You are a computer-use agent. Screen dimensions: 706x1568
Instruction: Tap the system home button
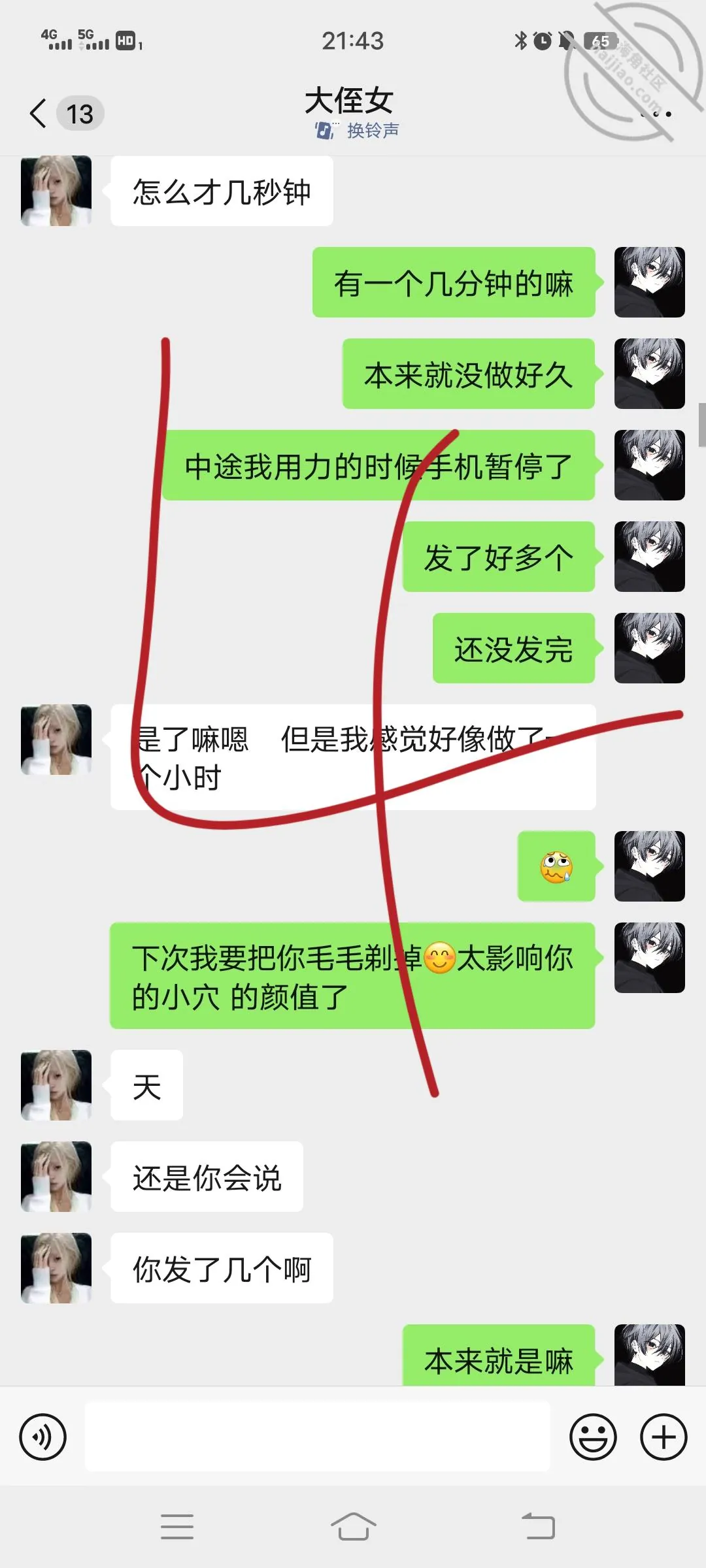353,1527
